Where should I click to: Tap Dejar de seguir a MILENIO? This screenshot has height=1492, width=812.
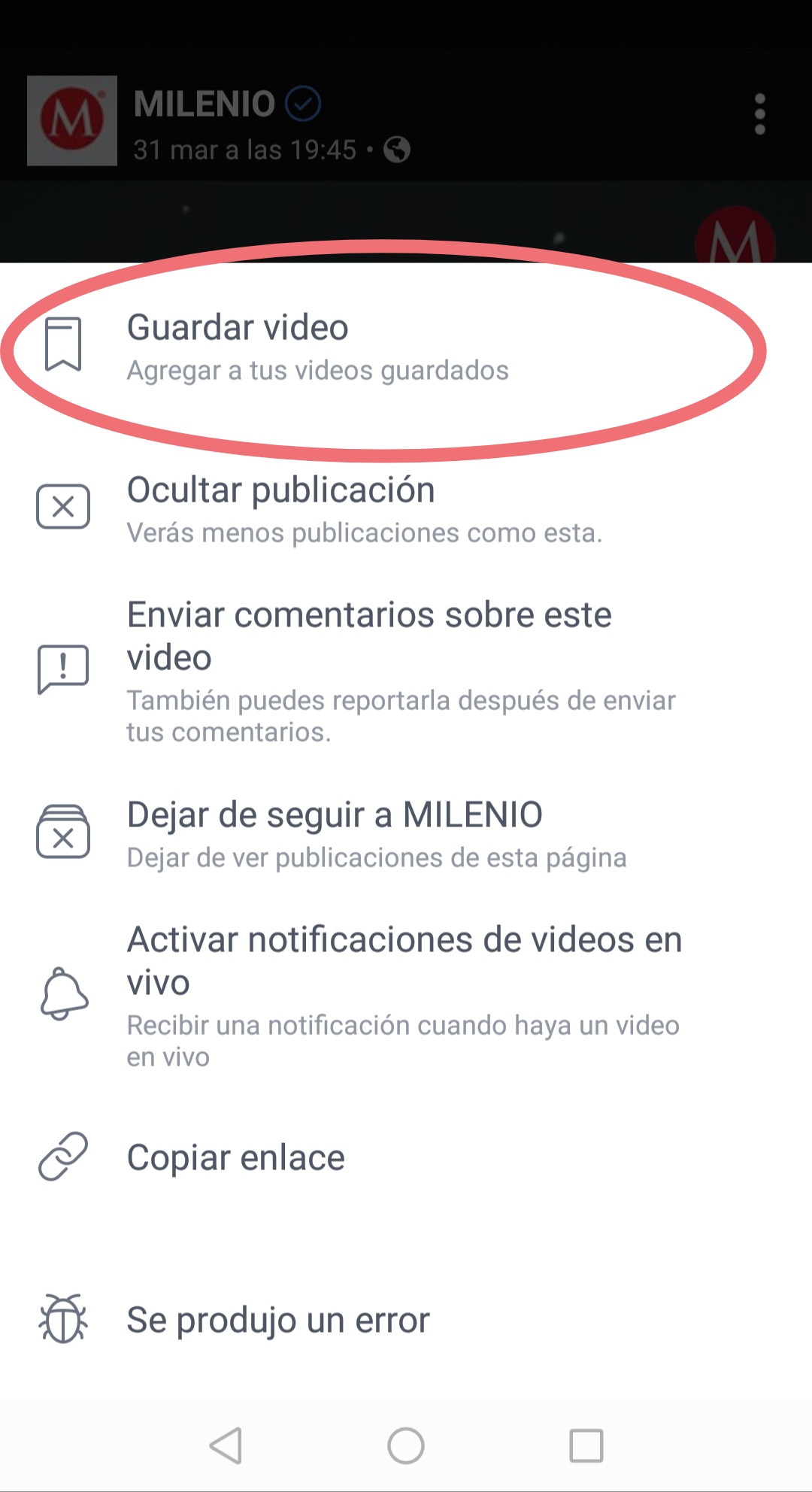pyautogui.click(x=406, y=834)
